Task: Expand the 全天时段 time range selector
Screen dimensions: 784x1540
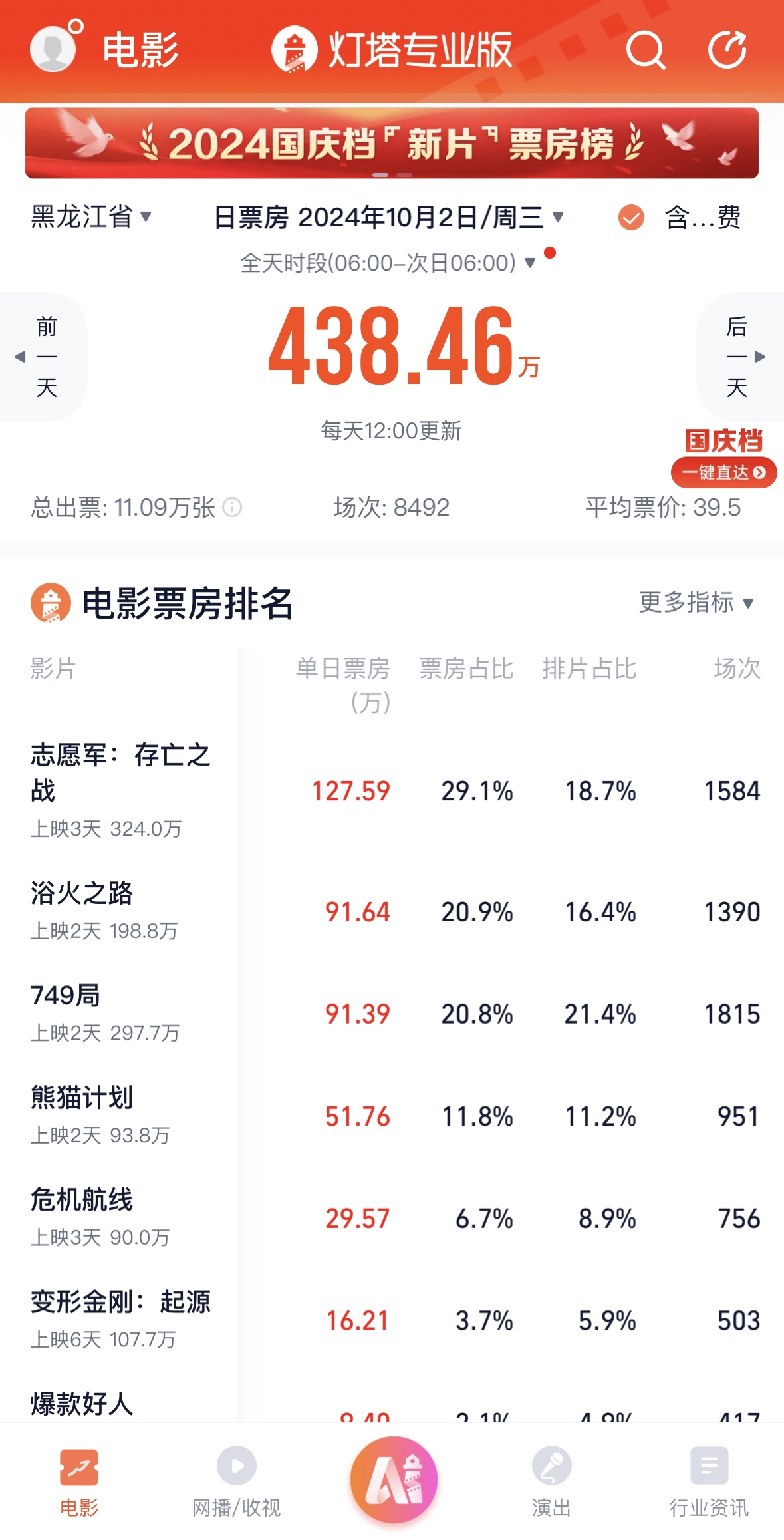Action: (388, 263)
